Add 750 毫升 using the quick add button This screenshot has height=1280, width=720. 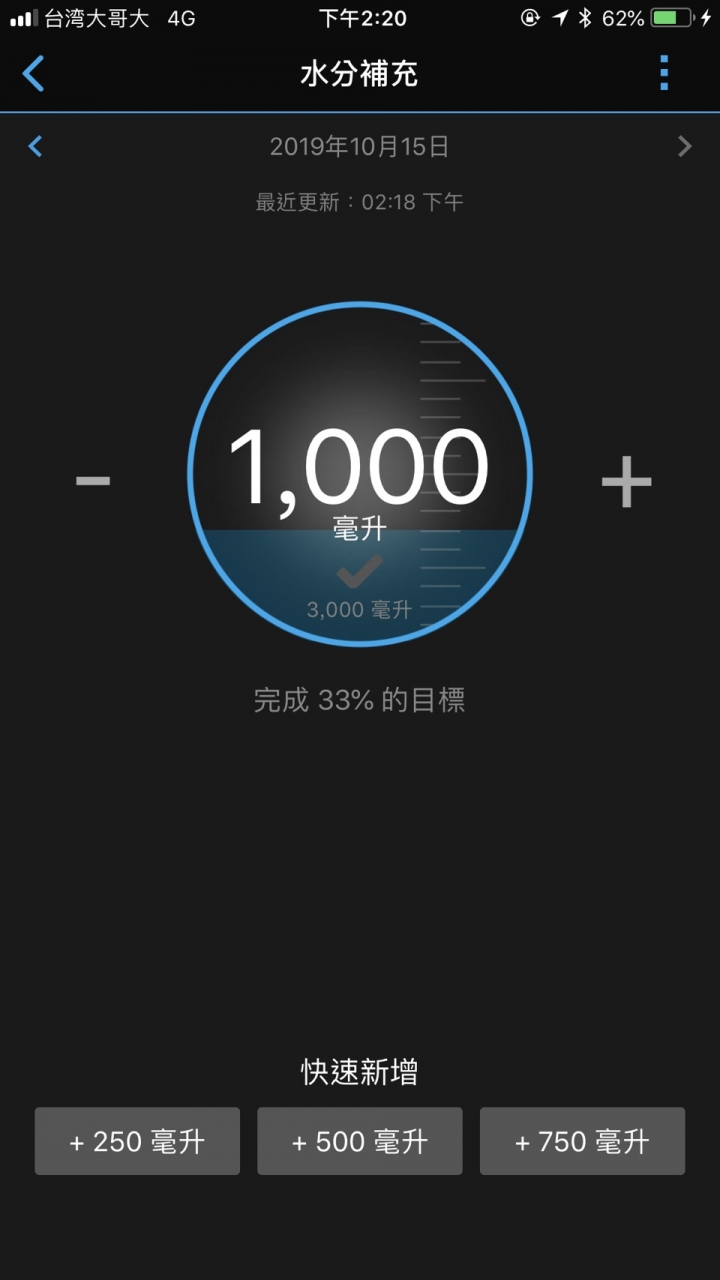tap(583, 1141)
